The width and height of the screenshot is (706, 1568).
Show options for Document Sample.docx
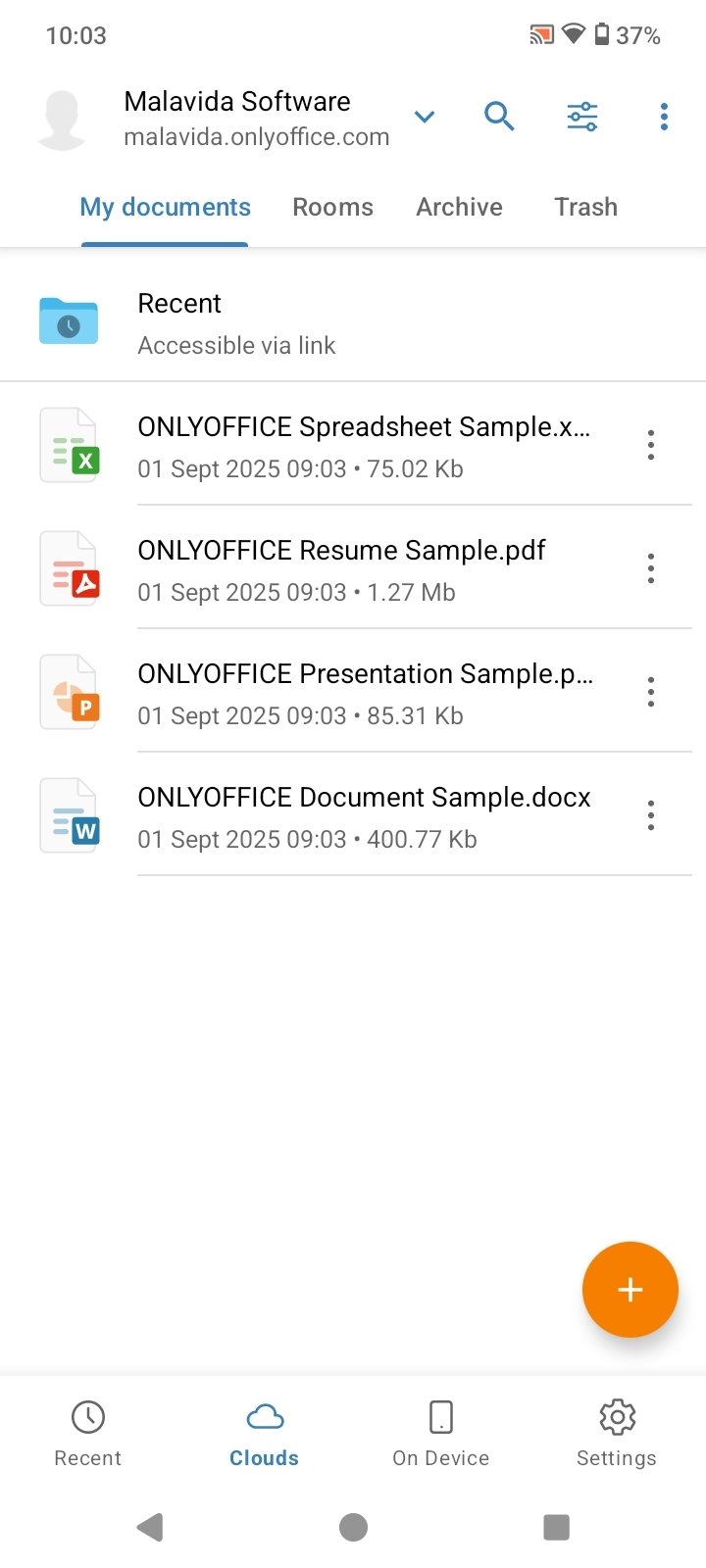651,816
